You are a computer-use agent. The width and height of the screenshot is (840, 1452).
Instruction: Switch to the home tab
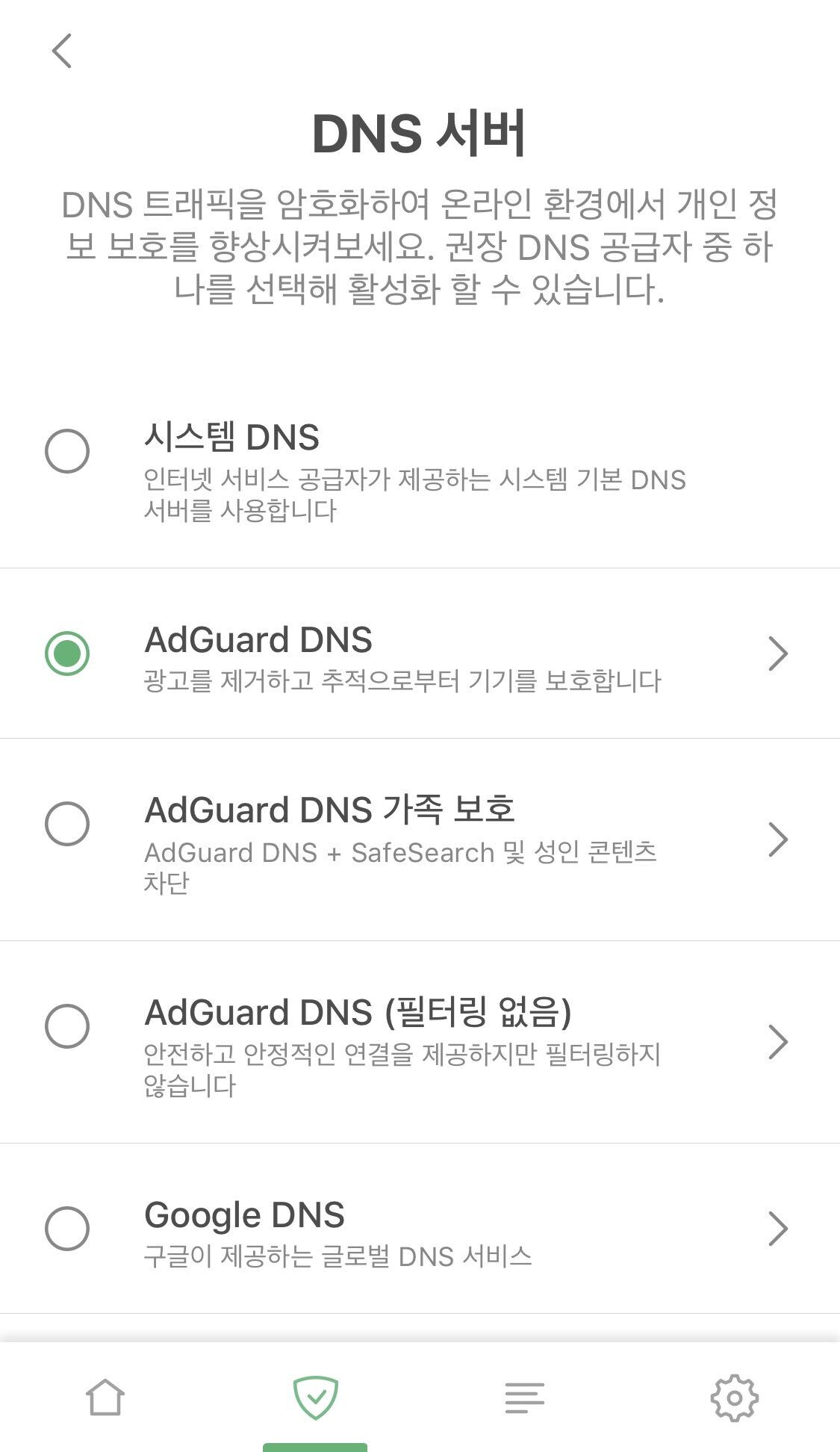[105, 1397]
